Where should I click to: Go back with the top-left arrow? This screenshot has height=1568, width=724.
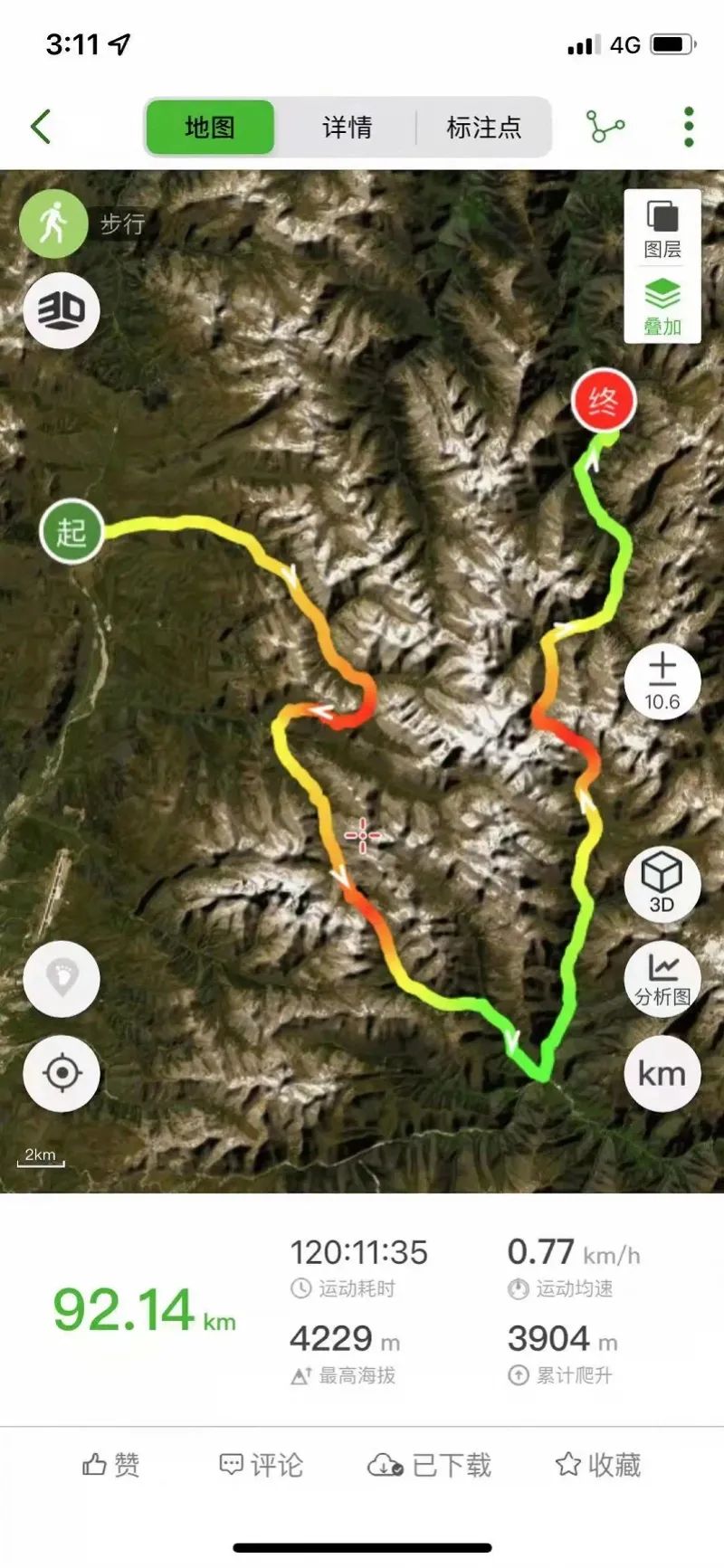coord(41,127)
